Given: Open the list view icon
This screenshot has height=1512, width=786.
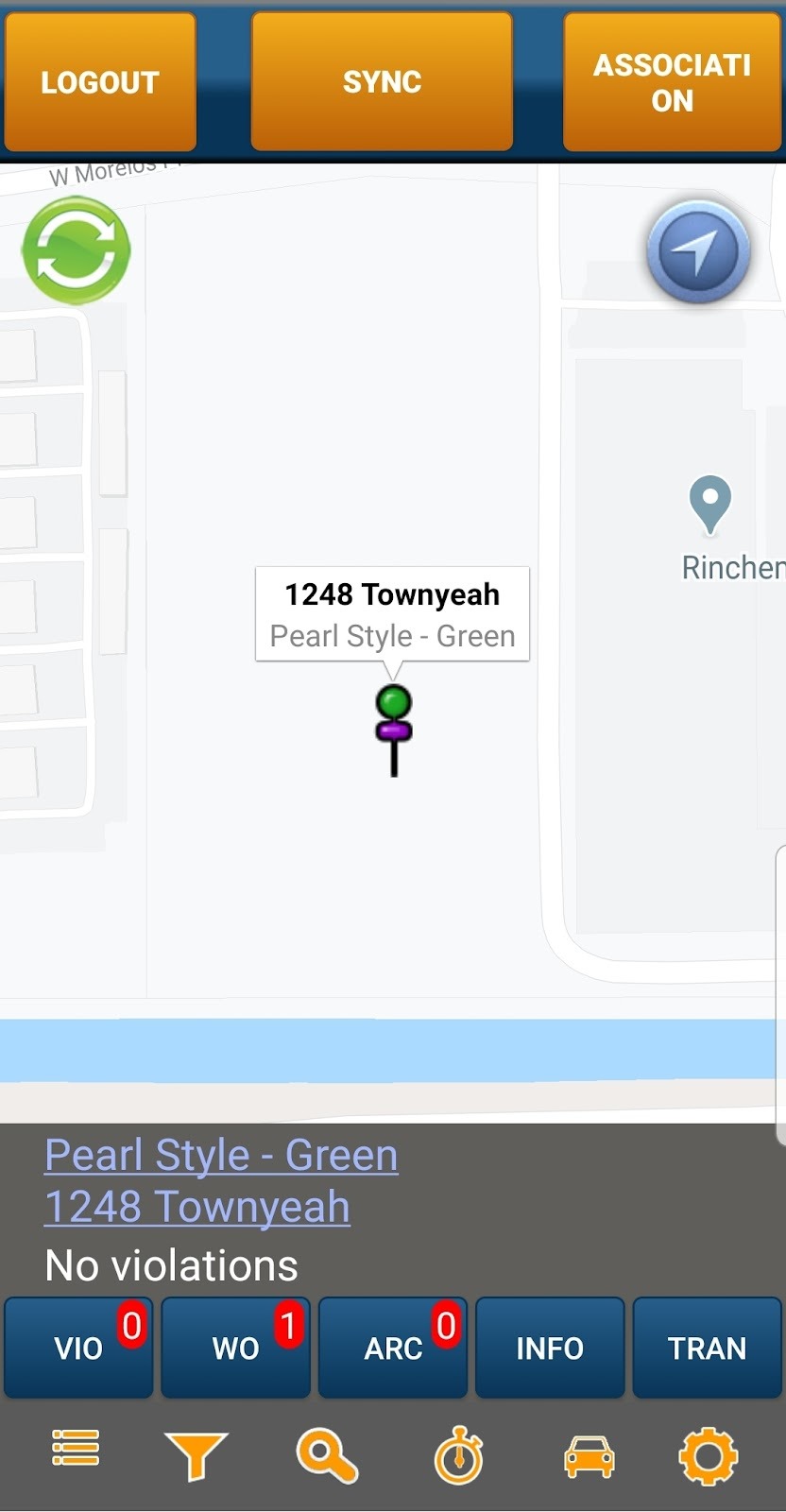Looking at the screenshot, I should pyautogui.click(x=76, y=1449).
